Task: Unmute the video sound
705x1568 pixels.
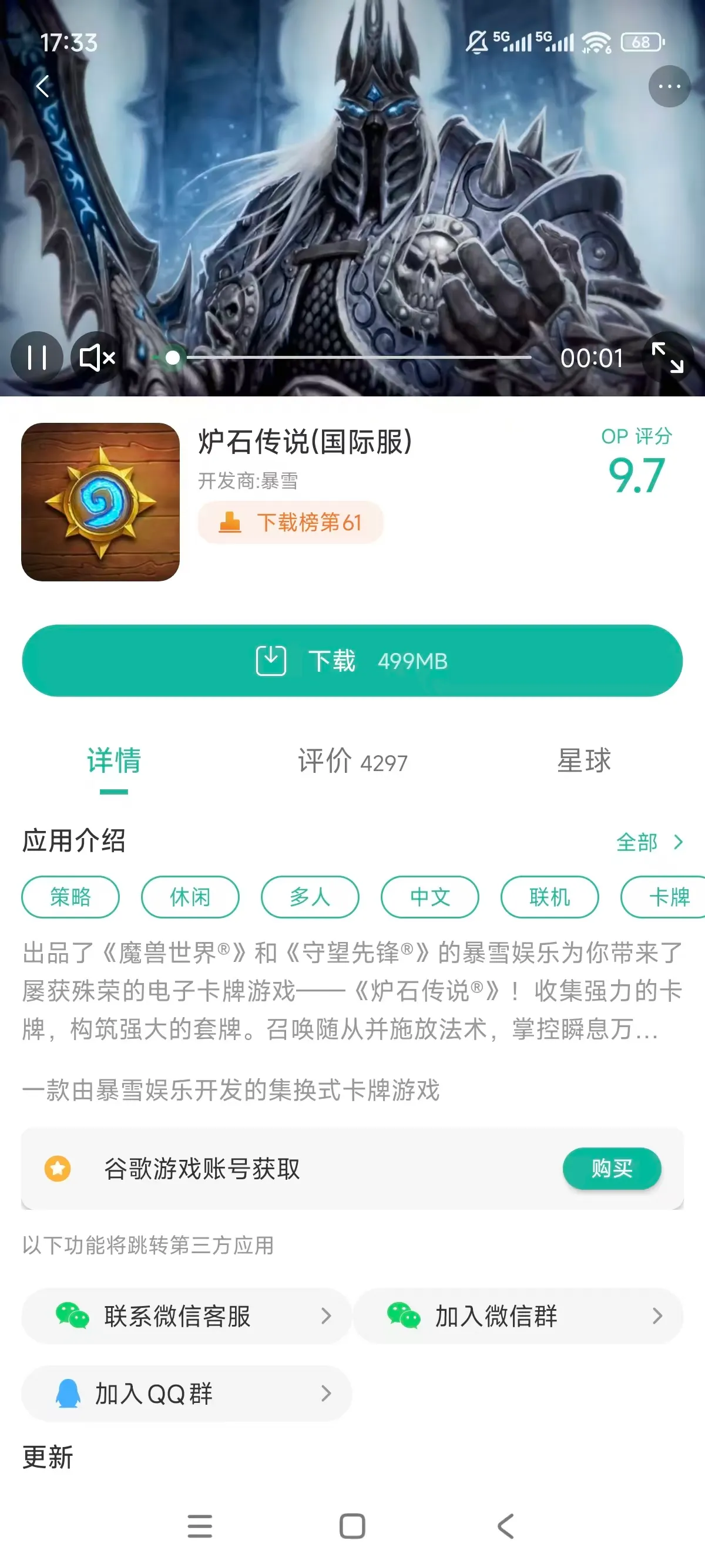Action: pyautogui.click(x=97, y=357)
